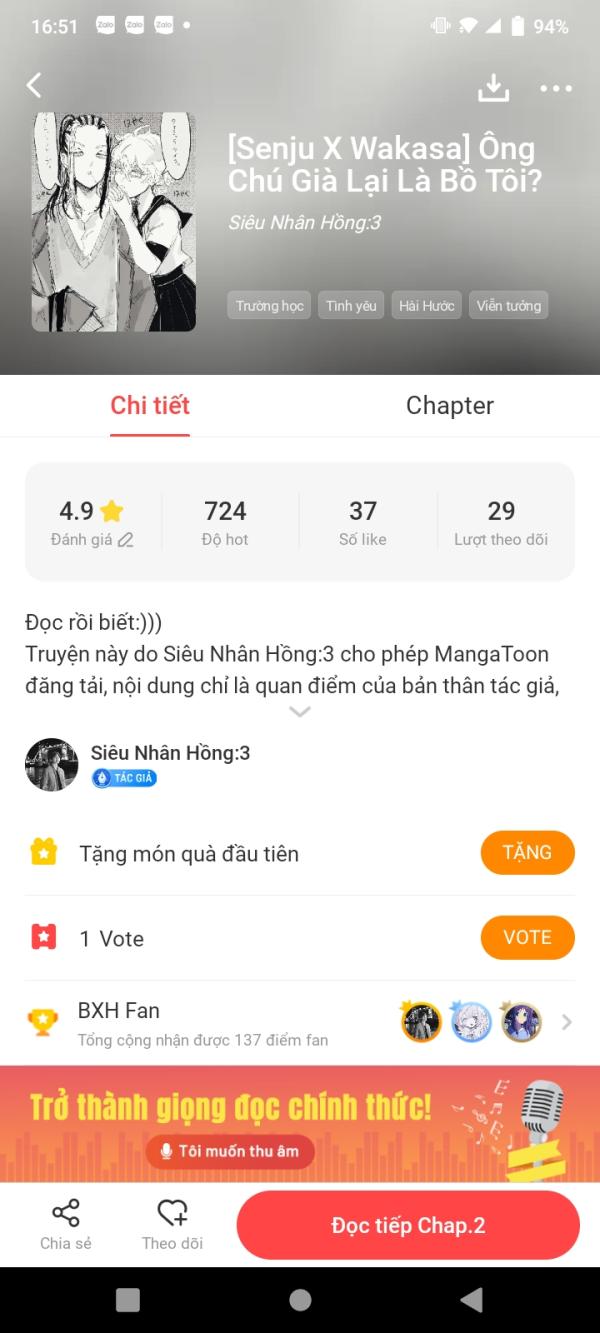Switch to the Chapter tab
The image size is (600, 1333).
[x=449, y=405]
